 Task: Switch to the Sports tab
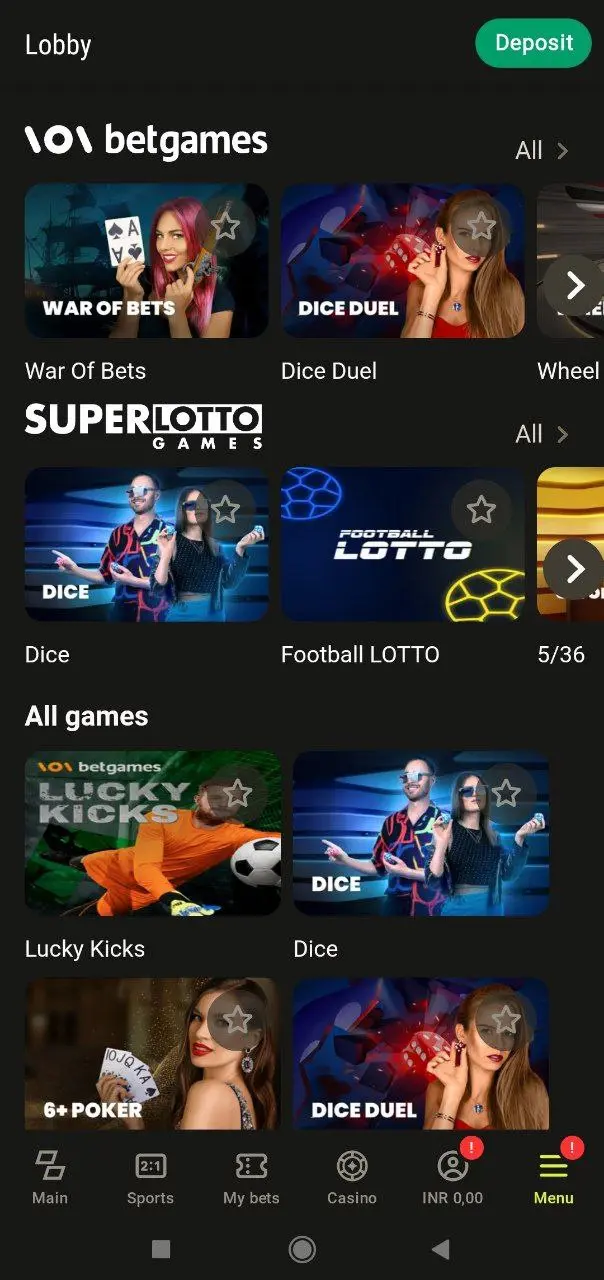pyautogui.click(x=150, y=1177)
